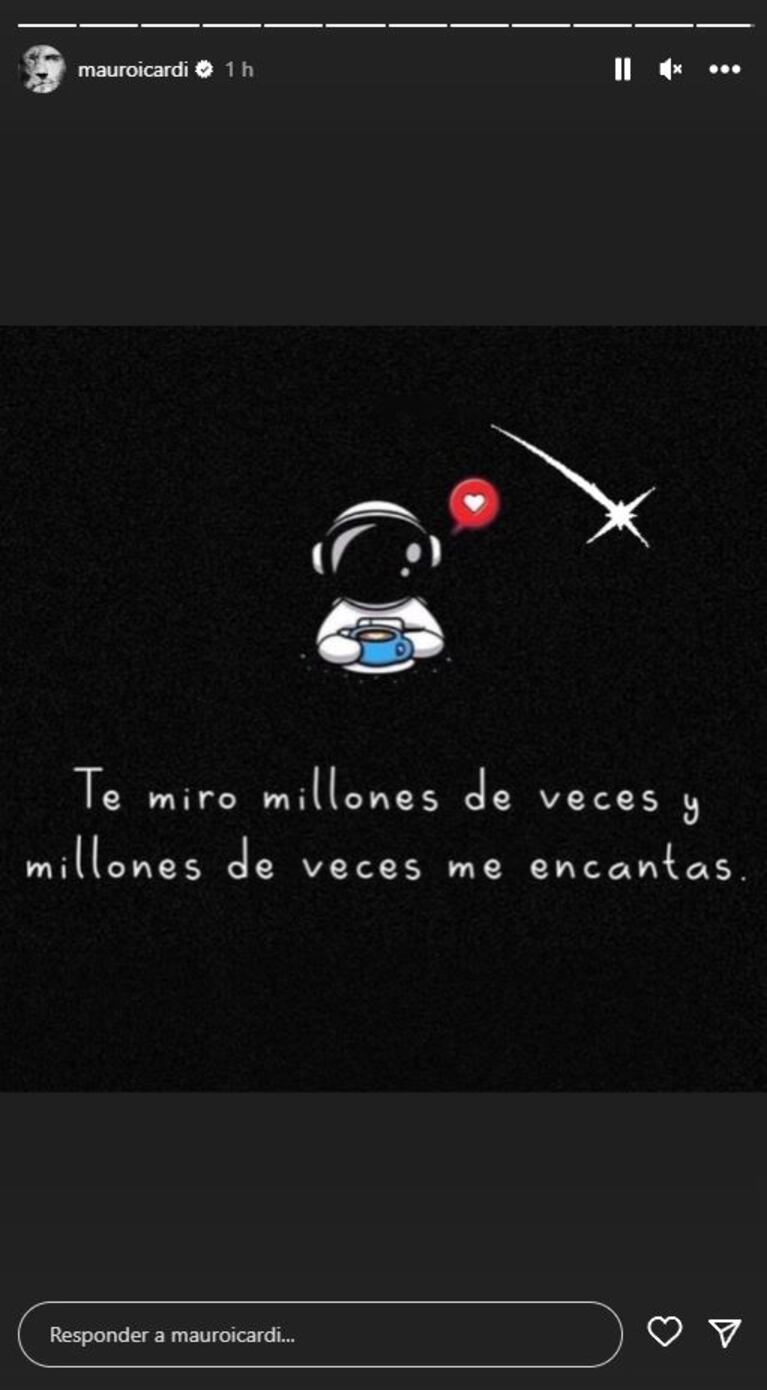
Task: Open mauroicardi's profile picture
Action: coord(42,70)
